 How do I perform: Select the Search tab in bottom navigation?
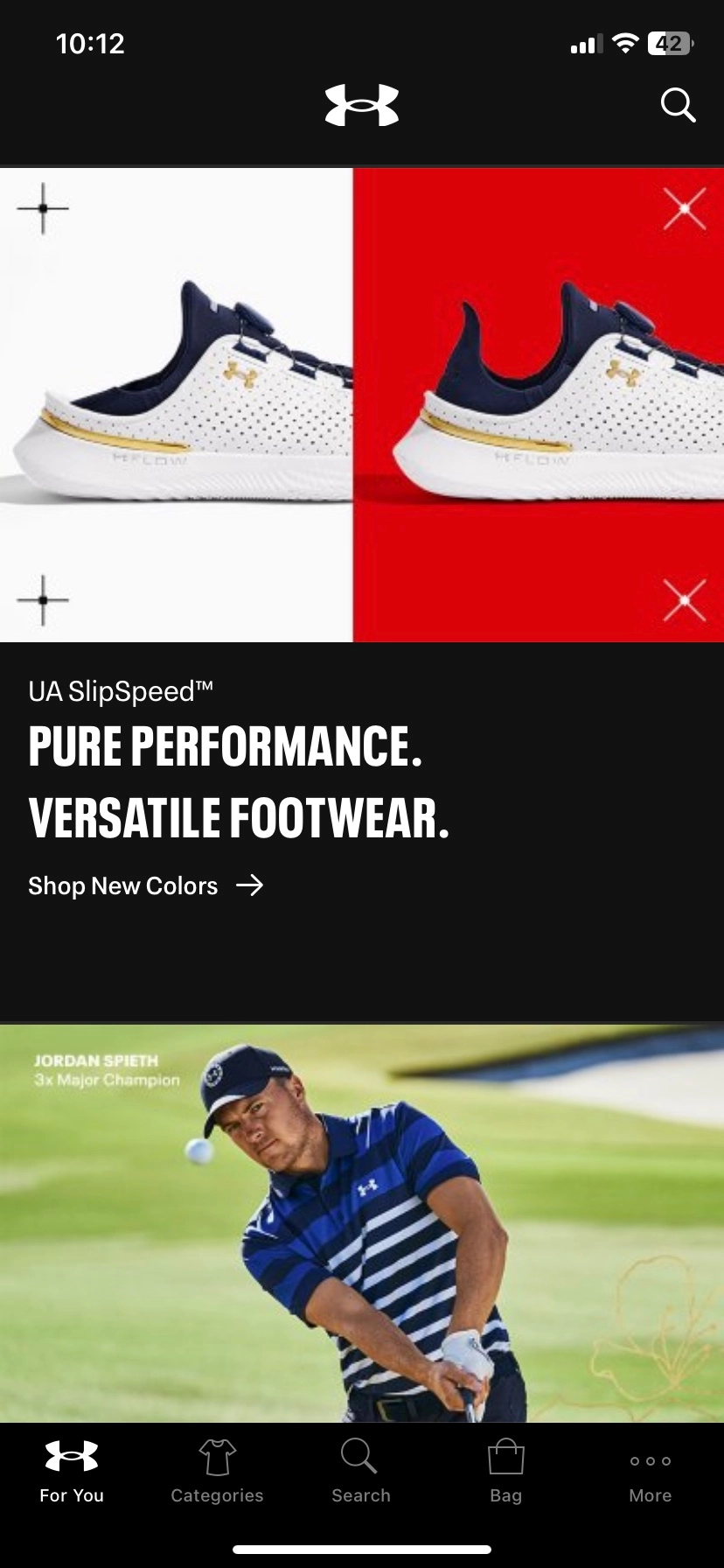[x=360, y=1472]
